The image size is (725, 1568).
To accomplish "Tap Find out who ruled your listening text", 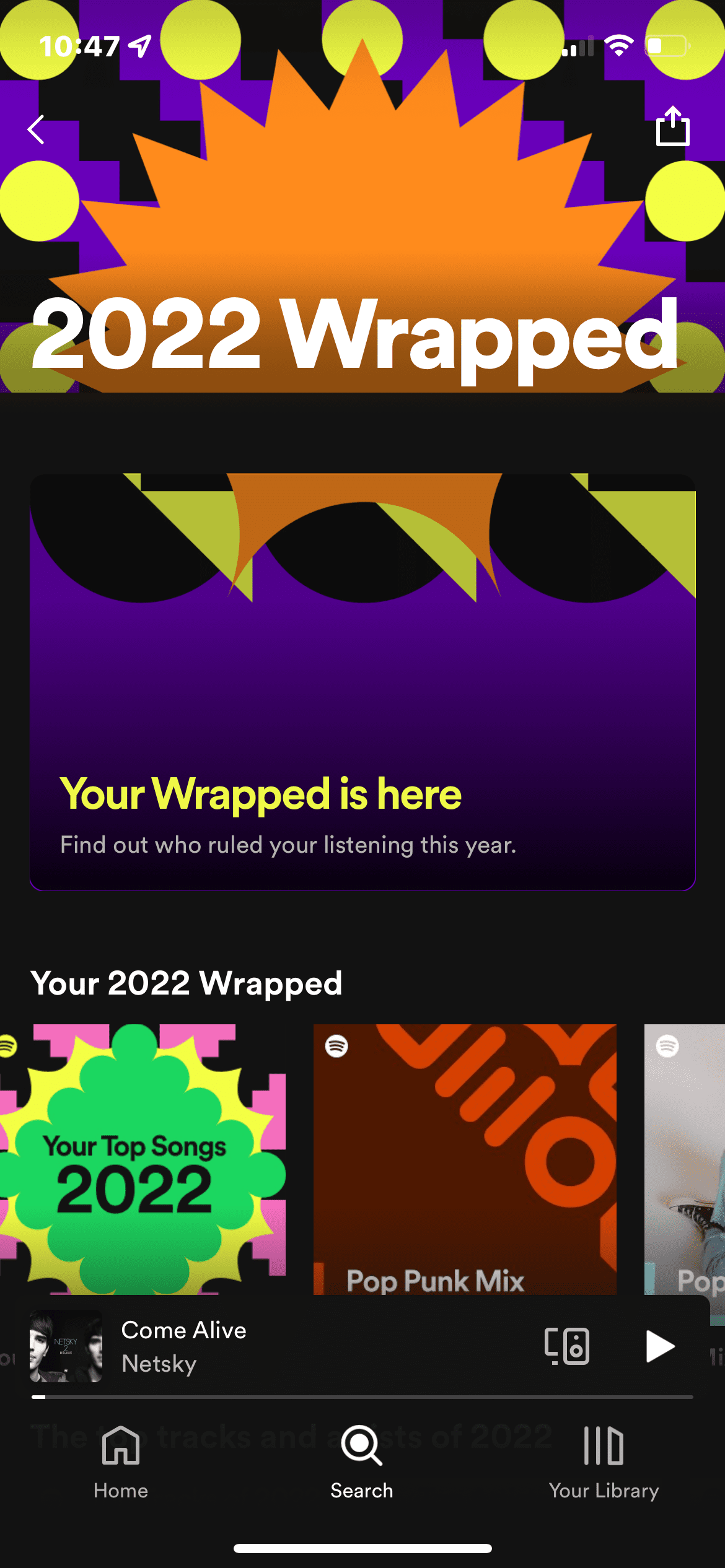I will click(289, 844).
